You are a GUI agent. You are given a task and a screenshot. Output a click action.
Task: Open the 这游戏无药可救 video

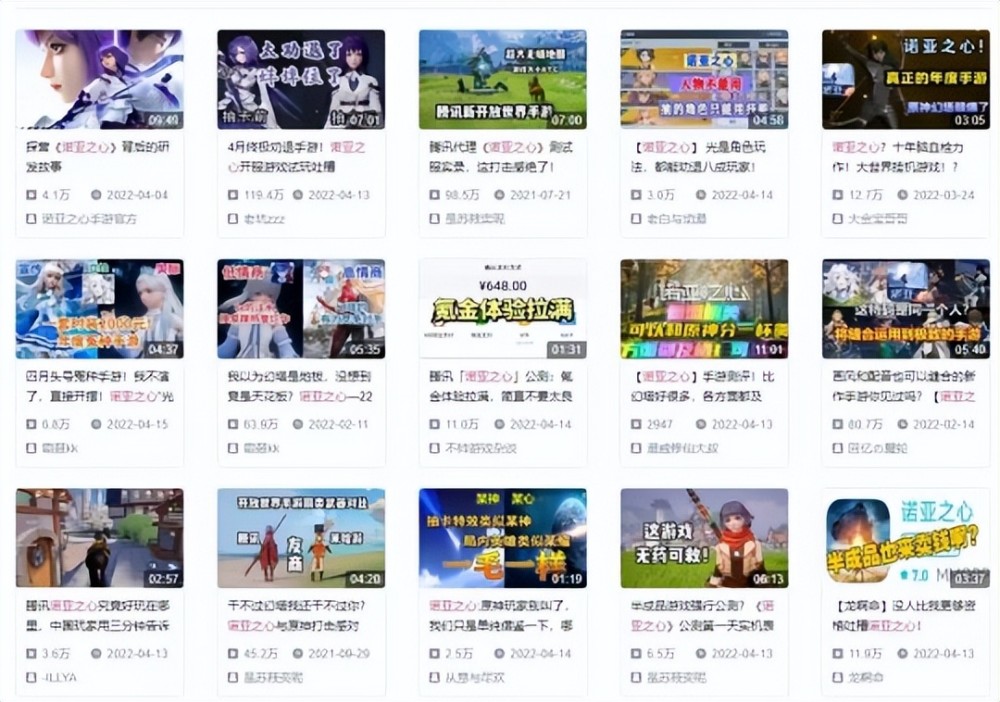pyautogui.click(x=704, y=538)
